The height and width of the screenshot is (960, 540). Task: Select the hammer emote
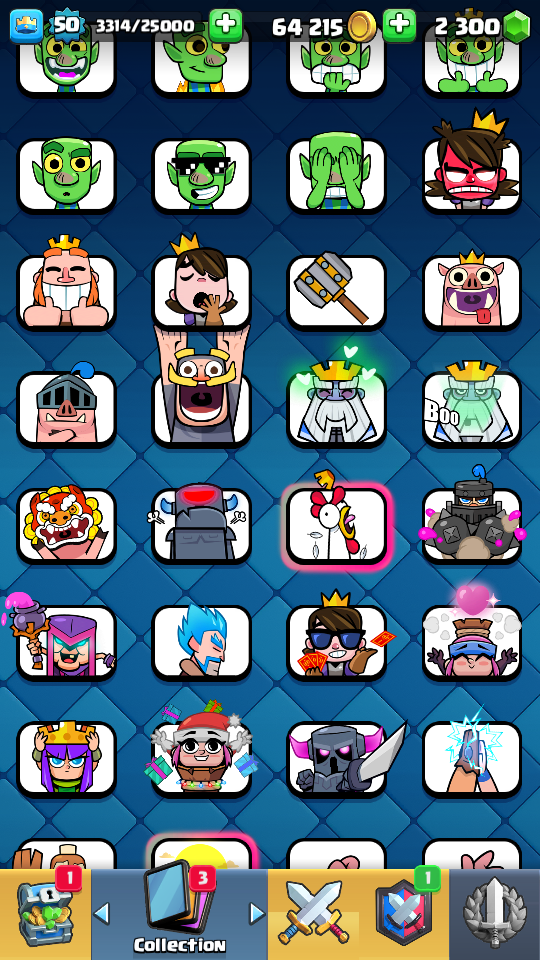pyautogui.click(x=337, y=292)
